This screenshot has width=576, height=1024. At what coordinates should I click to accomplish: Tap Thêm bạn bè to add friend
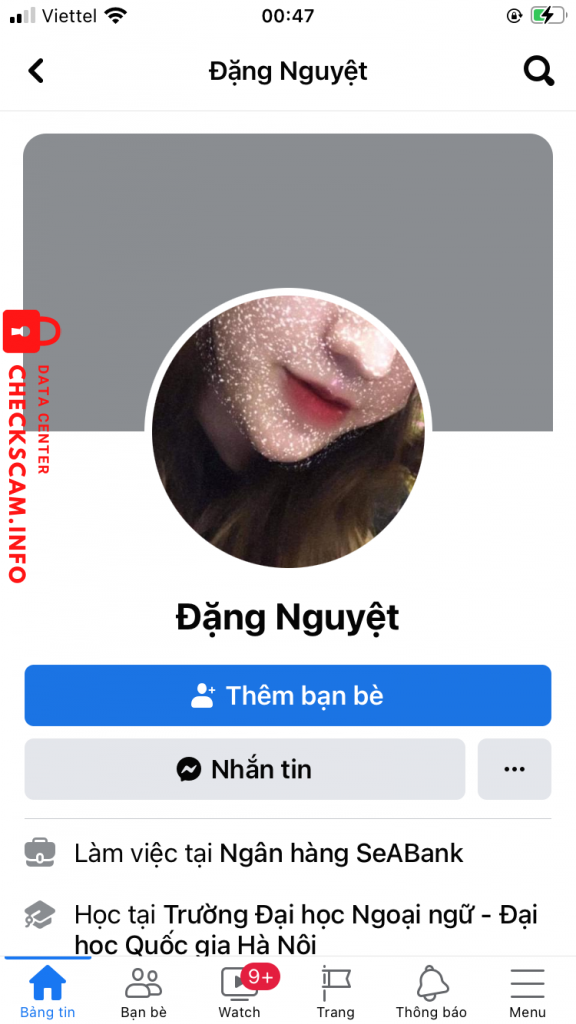click(288, 696)
